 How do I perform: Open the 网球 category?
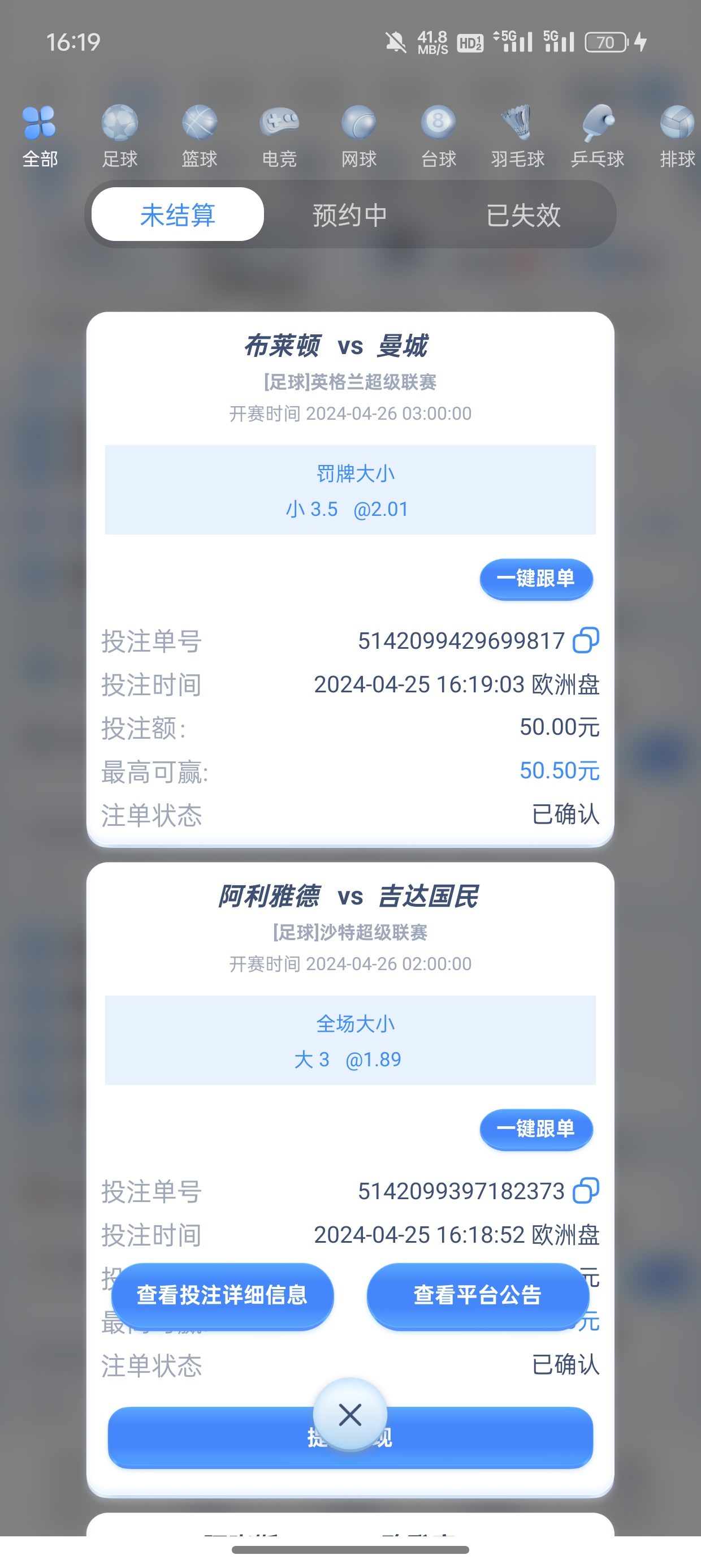click(358, 136)
